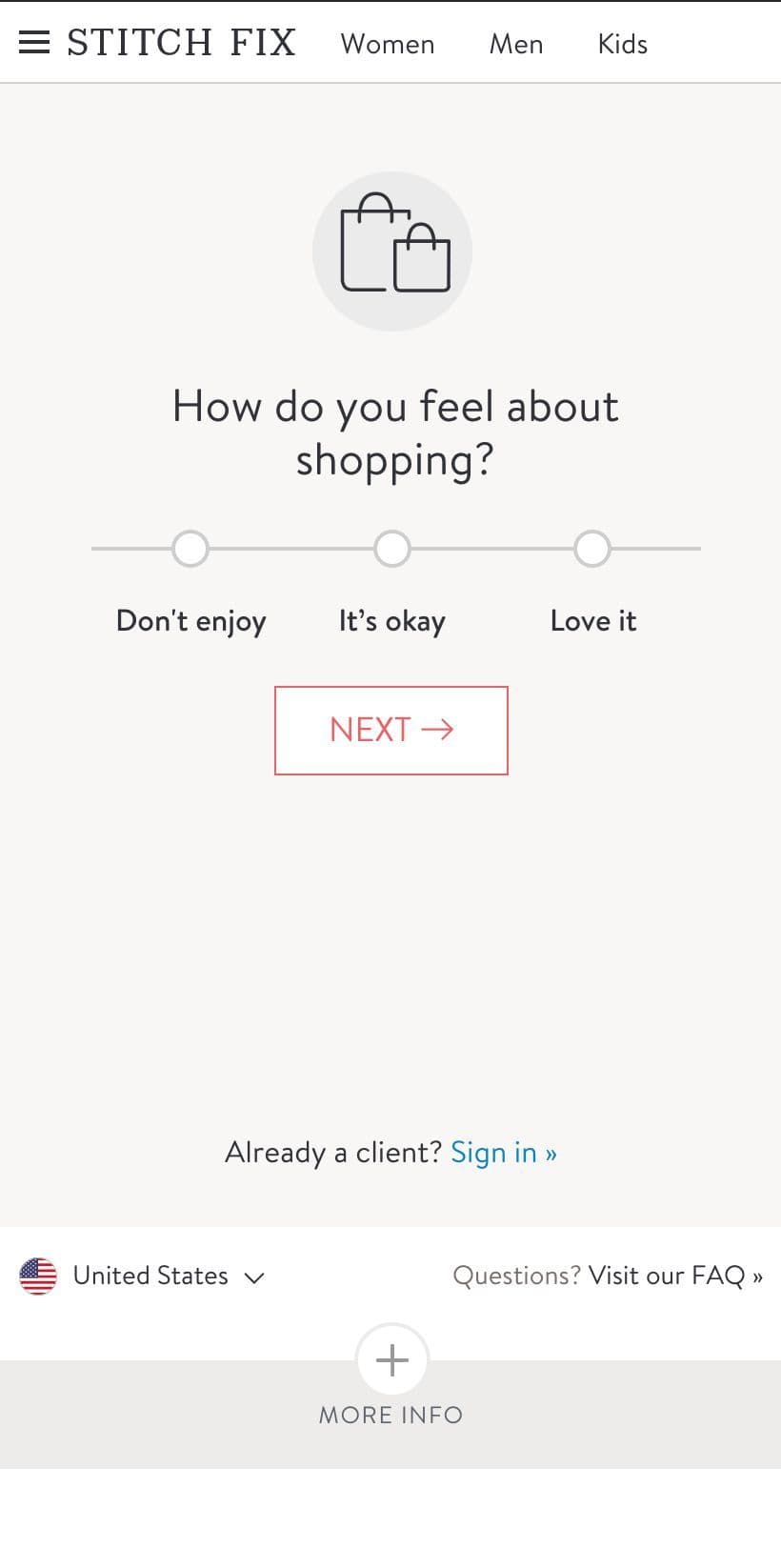
Task: Go to the Kids section
Action: pyautogui.click(x=623, y=44)
